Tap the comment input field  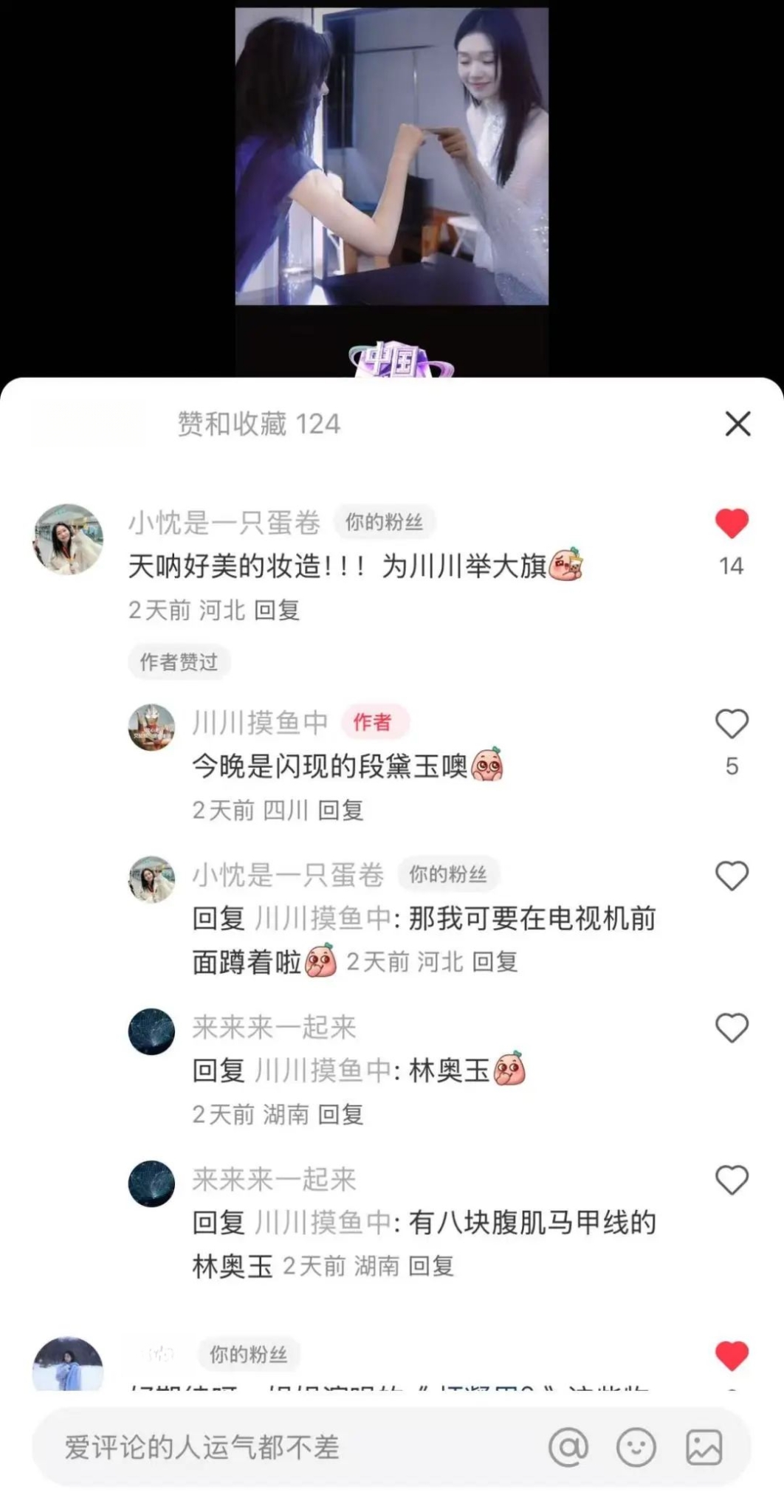point(281,1447)
